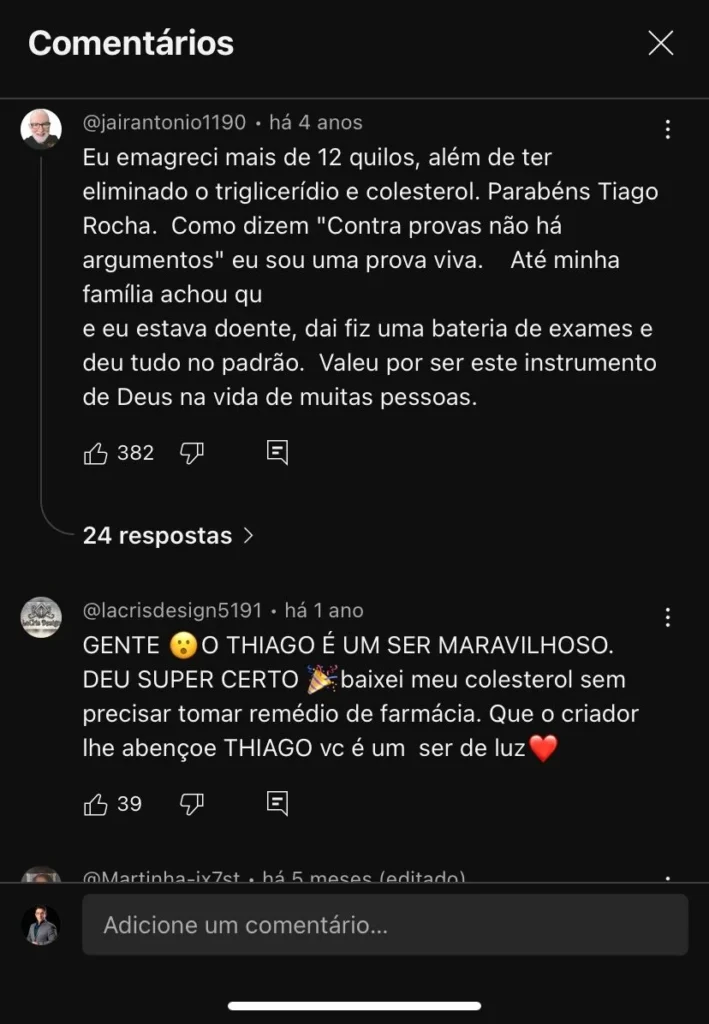Like the comment by lacrisdesign5191
This screenshot has height=1024, width=709.
click(x=96, y=804)
